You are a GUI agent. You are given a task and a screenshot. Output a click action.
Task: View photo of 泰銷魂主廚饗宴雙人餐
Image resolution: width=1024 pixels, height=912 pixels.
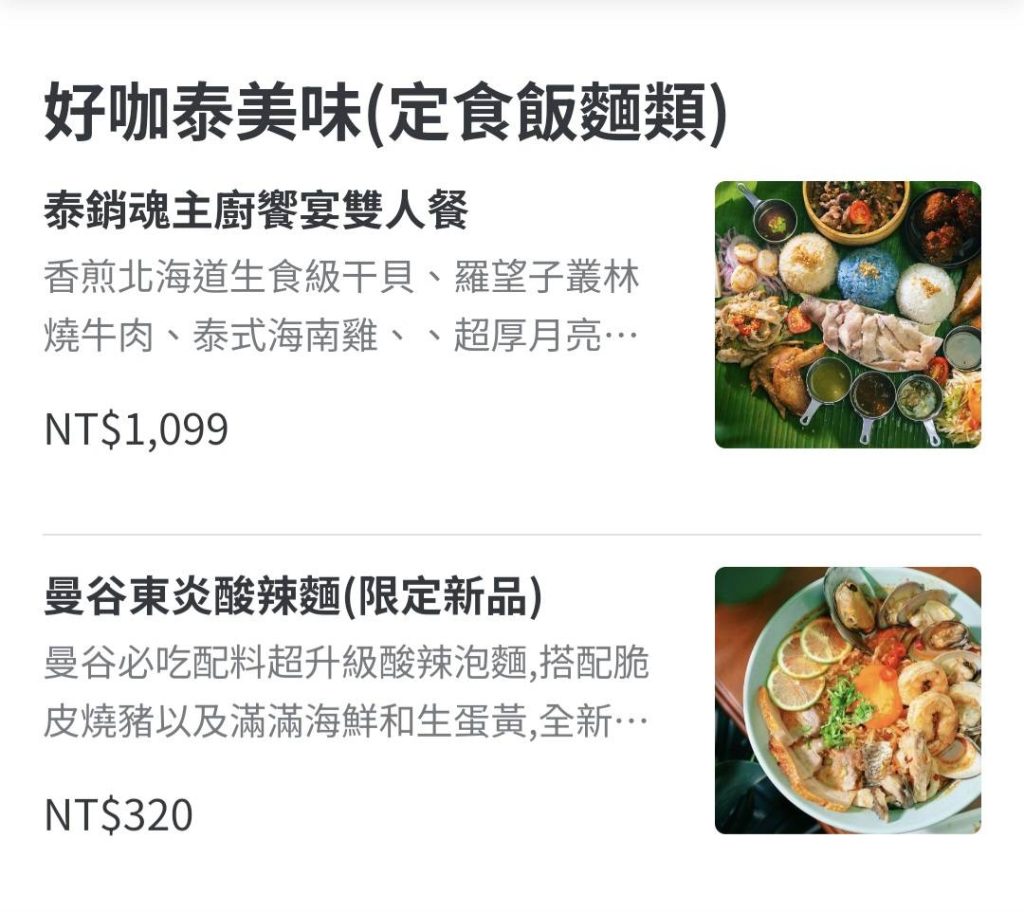(847, 314)
